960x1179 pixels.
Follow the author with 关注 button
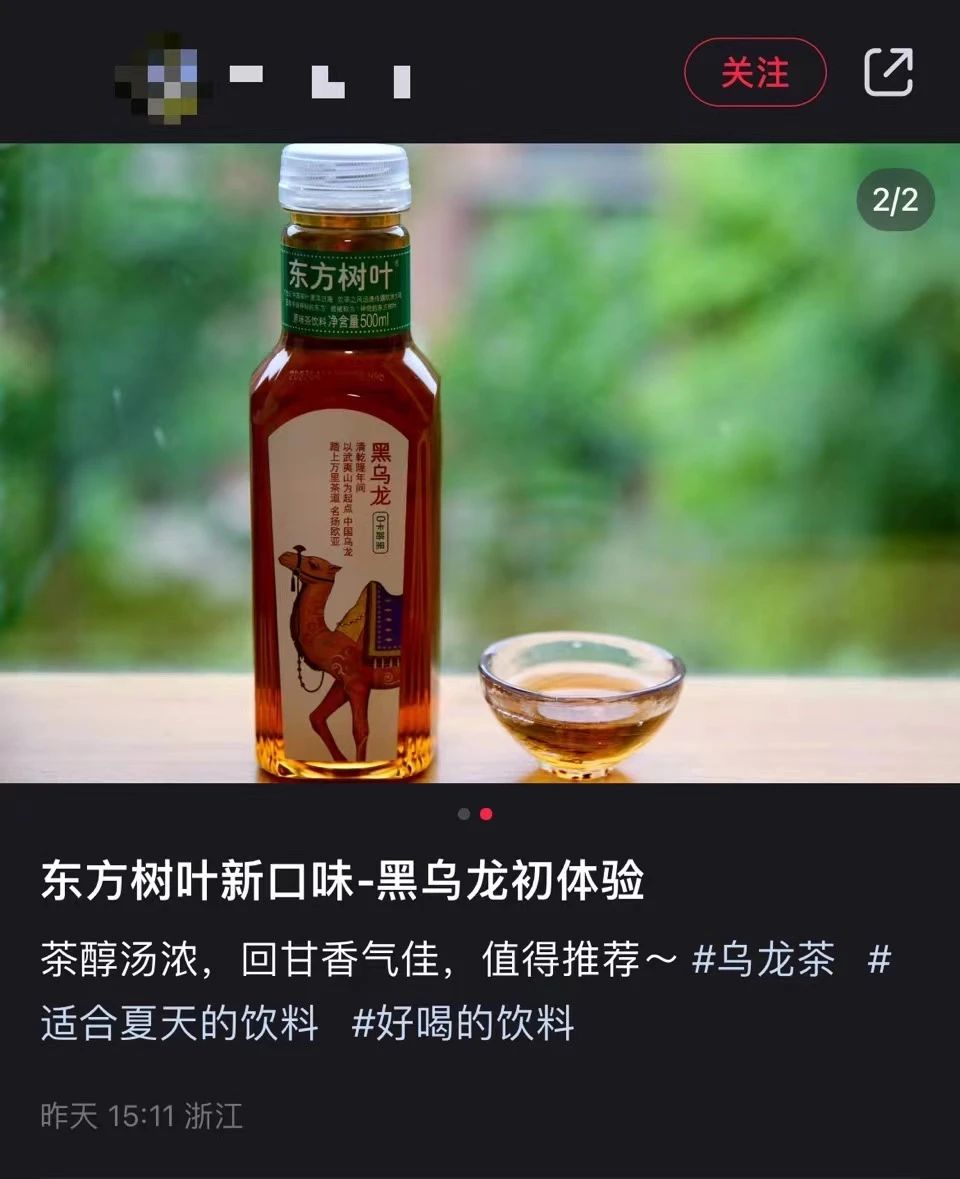(755, 73)
